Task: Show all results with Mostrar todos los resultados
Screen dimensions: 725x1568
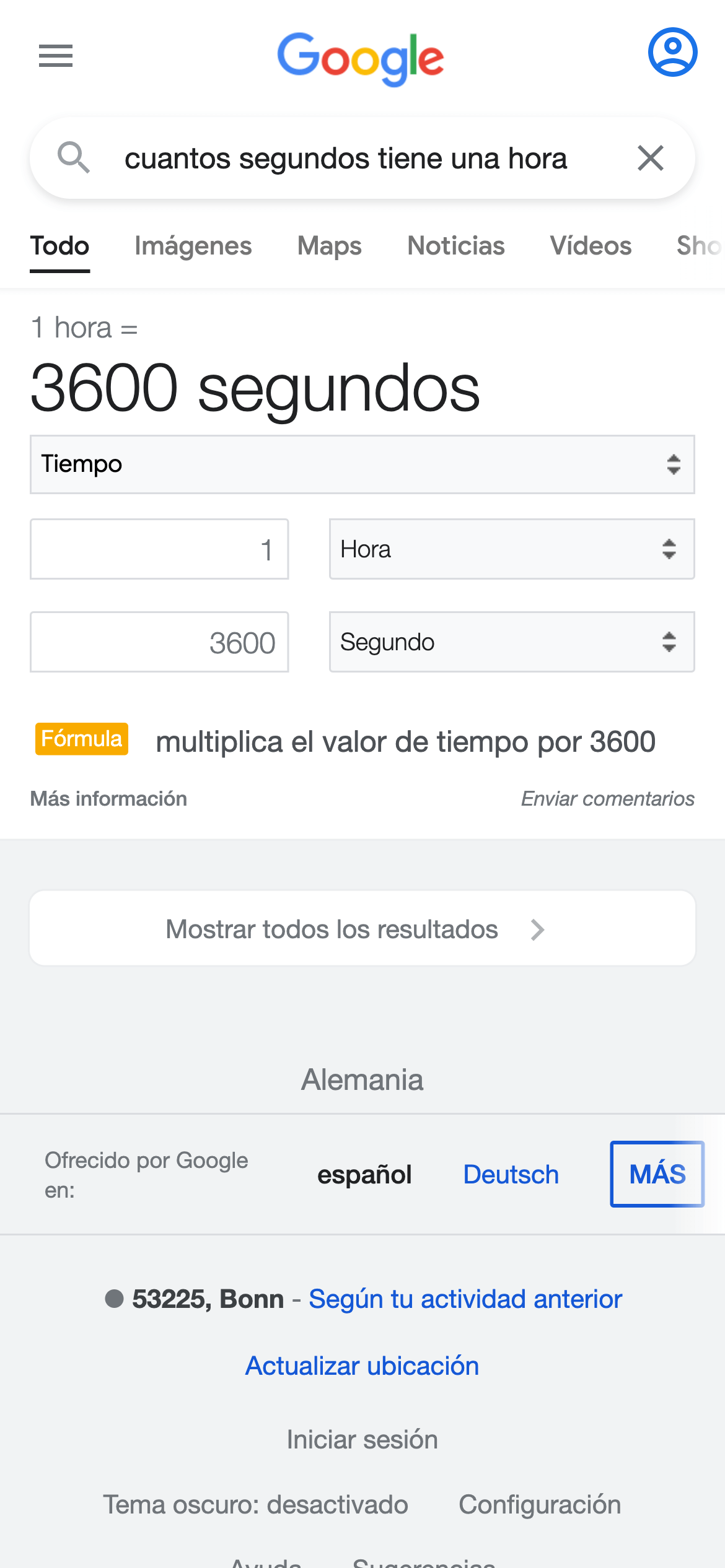Action: [362, 929]
